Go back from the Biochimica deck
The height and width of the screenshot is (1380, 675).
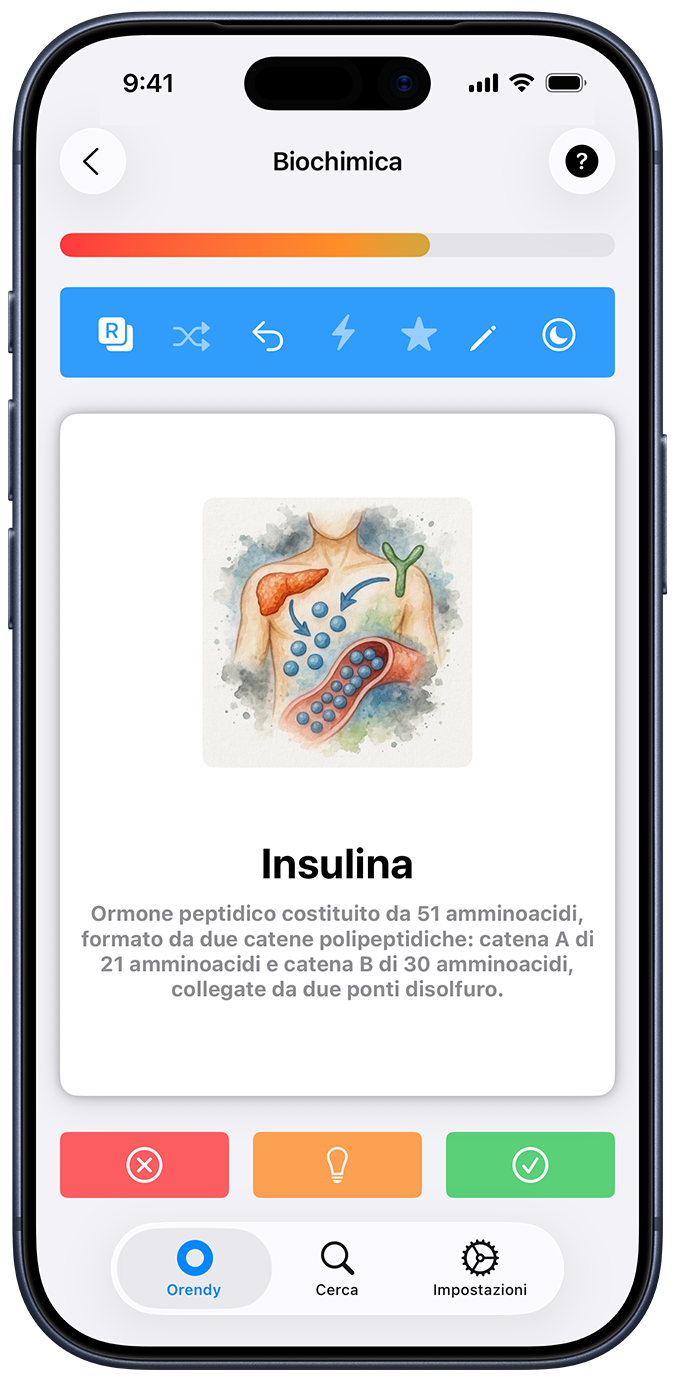(92, 161)
